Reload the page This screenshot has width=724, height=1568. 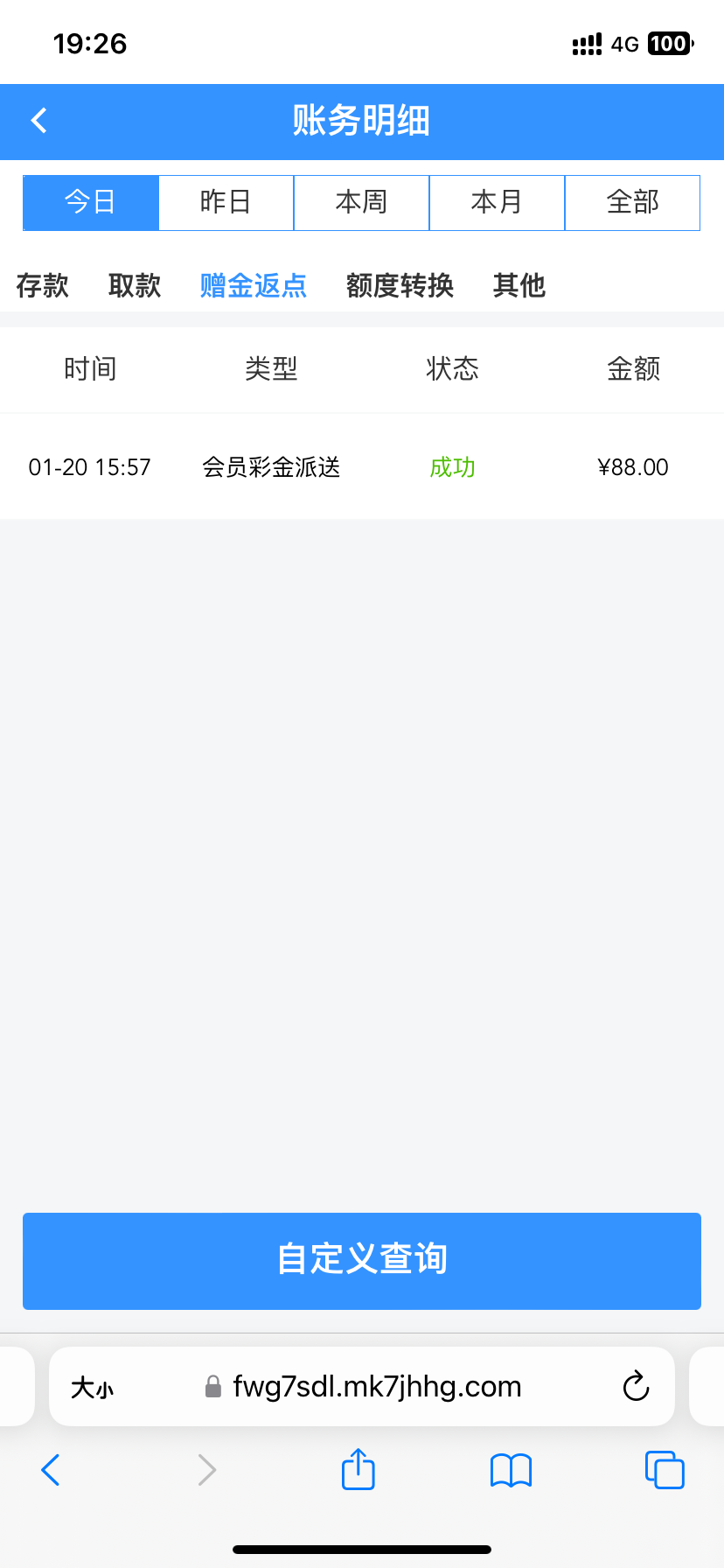(x=636, y=1387)
